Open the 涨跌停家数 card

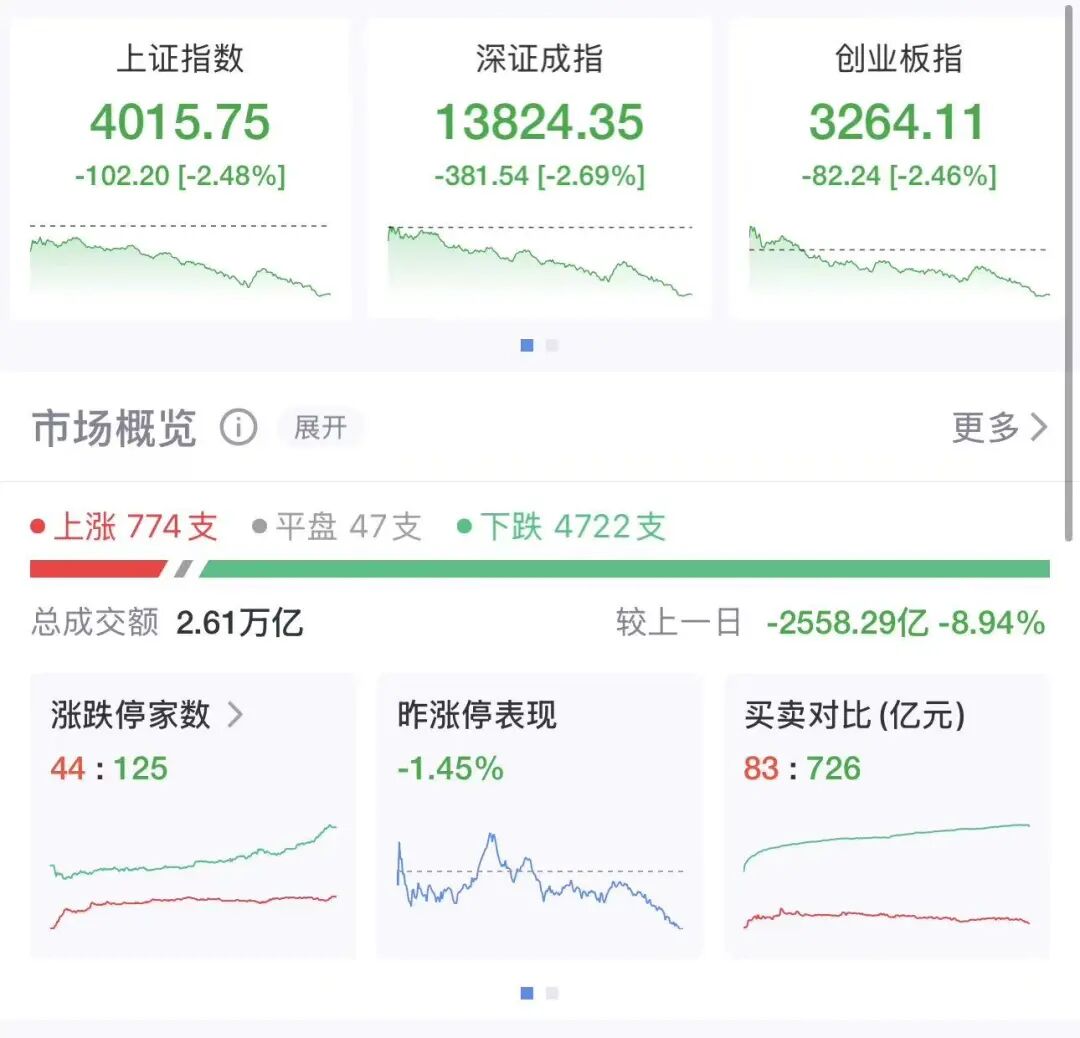click(x=192, y=815)
